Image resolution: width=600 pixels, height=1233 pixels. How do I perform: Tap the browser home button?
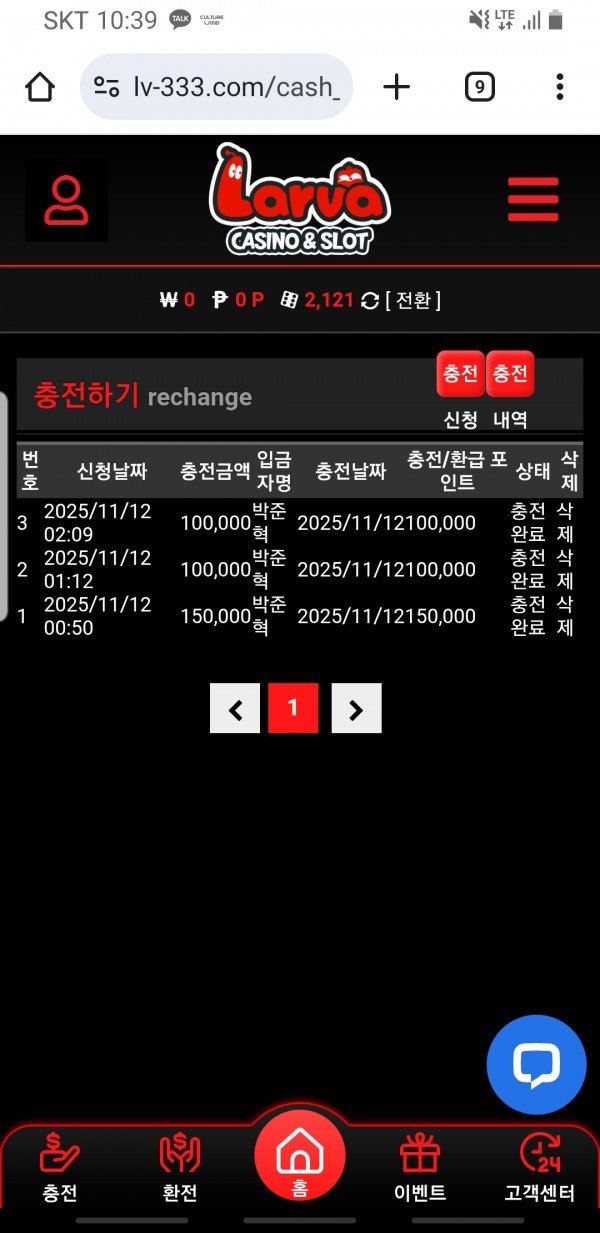(x=40, y=87)
